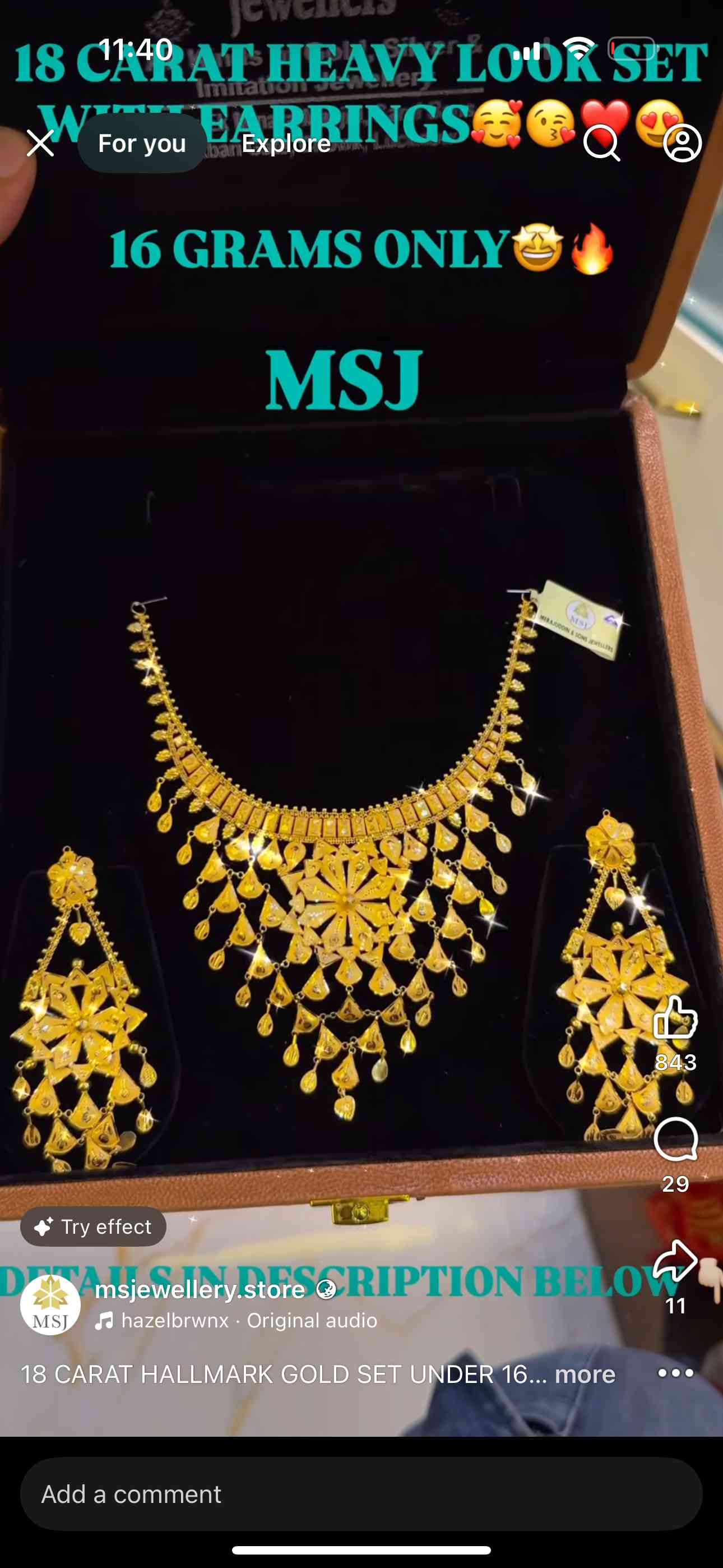Open the three-dot options menu

675,1373
